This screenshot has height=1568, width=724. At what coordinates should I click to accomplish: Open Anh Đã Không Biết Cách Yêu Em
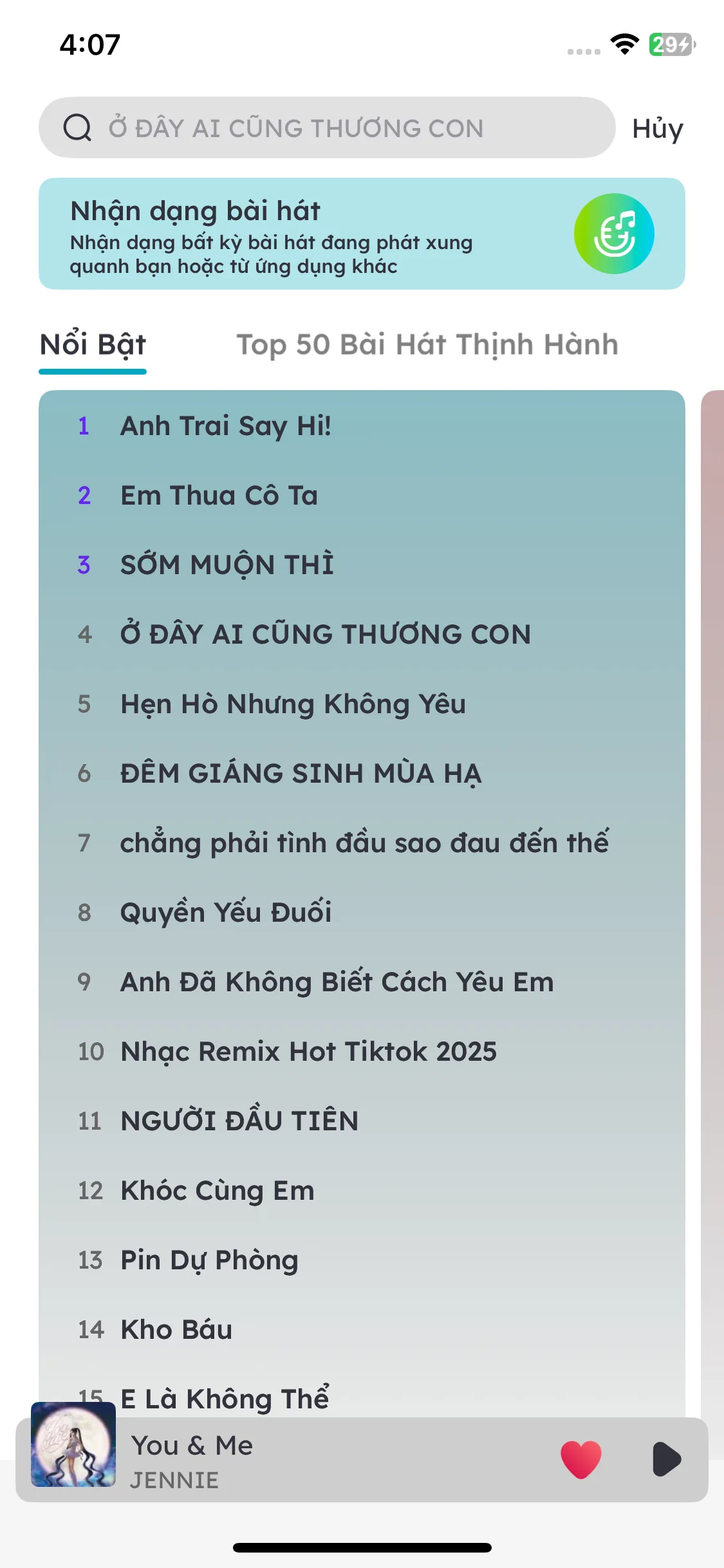[x=337, y=982]
